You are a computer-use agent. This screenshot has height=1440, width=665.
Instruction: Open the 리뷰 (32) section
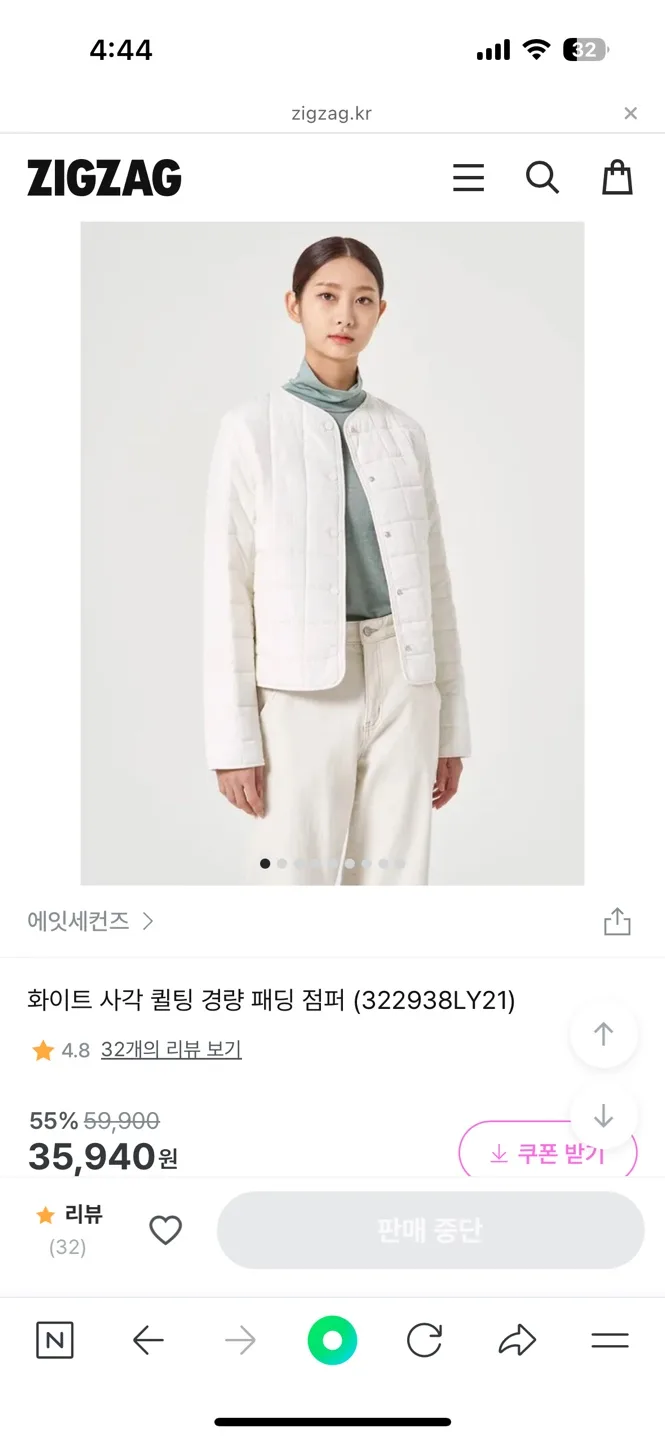click(69, 1229)
